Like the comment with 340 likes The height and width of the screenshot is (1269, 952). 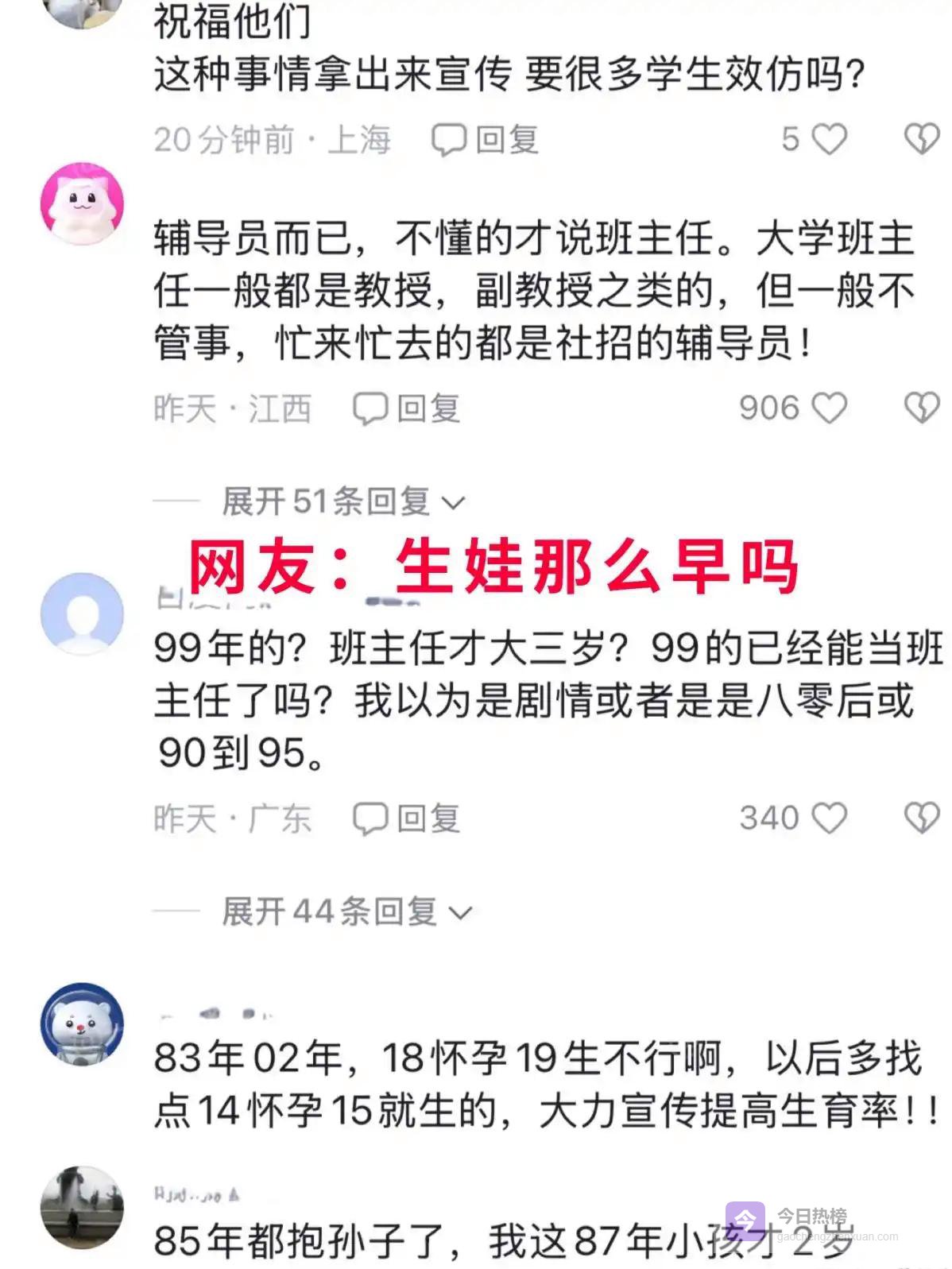[x=829, y=818]
